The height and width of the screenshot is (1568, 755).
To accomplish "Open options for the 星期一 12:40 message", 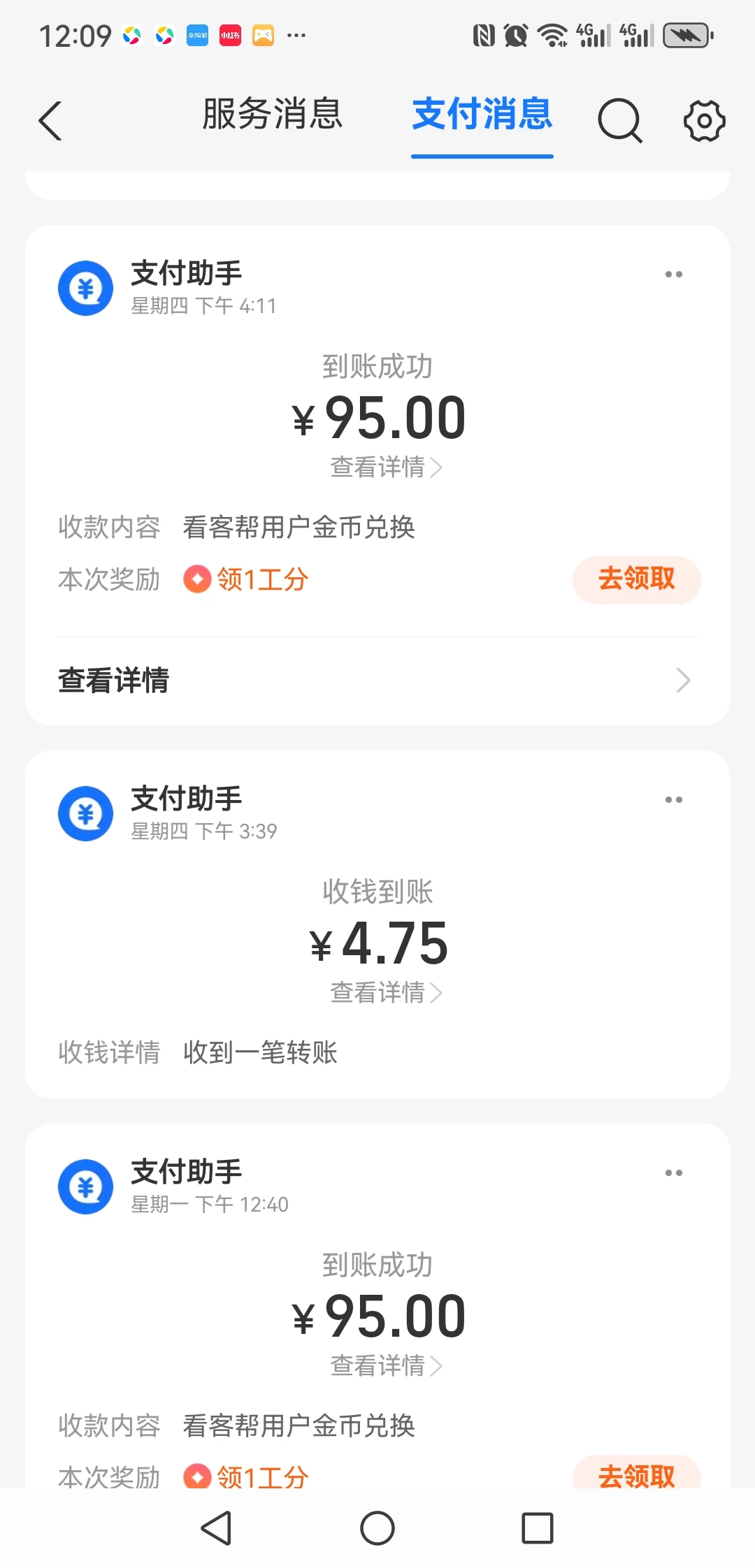I will point(673,1173).
